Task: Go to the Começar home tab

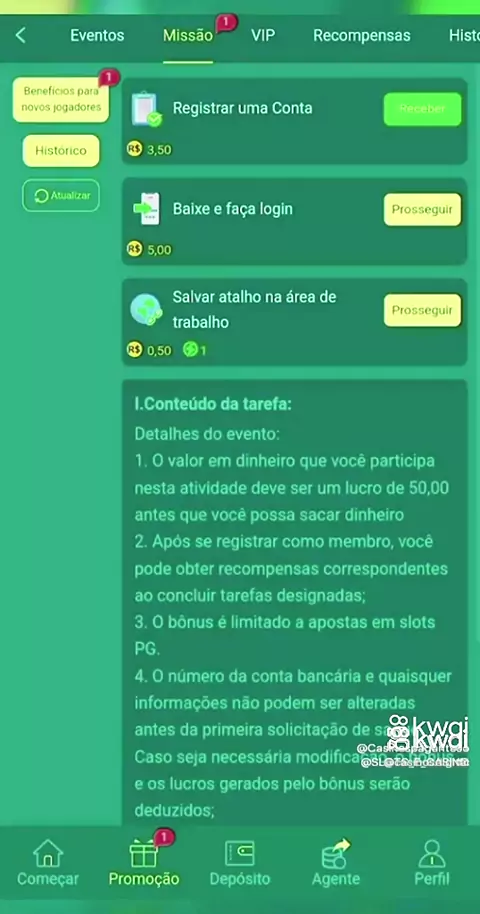Action: coord(48,863)
